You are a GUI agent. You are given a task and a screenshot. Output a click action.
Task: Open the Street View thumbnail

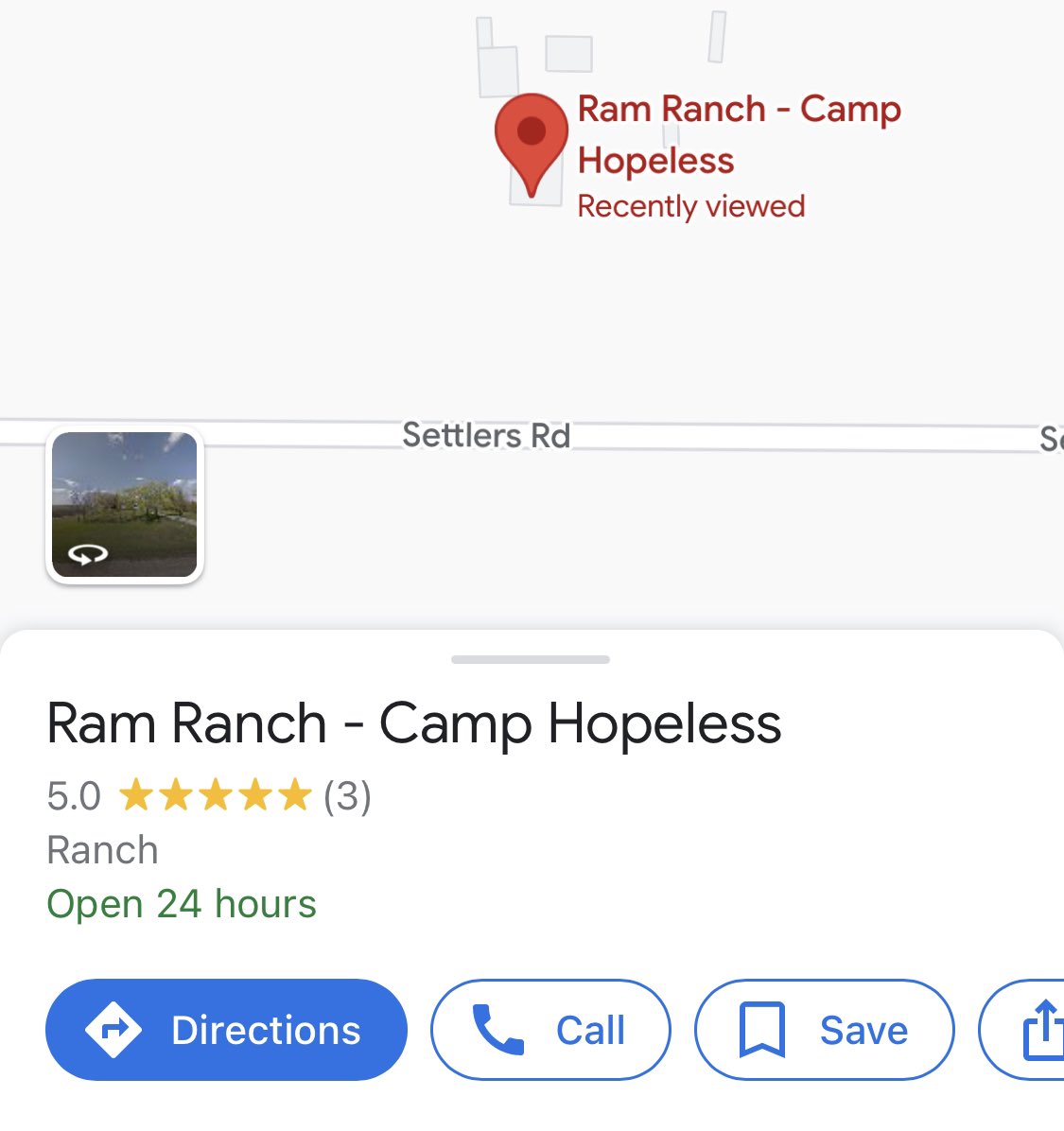[125, 505]
